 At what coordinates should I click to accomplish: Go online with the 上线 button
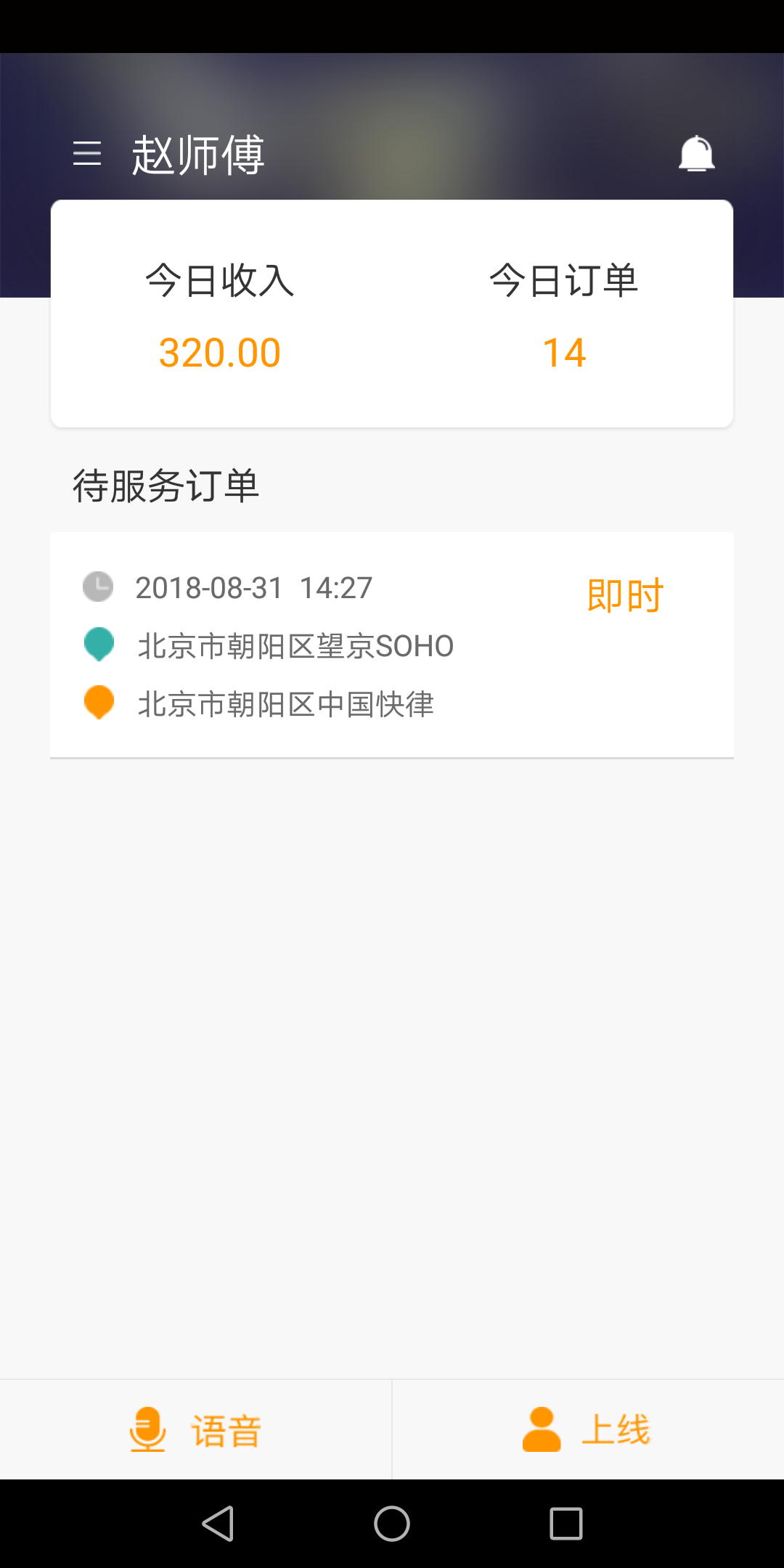coord(588,1430)
